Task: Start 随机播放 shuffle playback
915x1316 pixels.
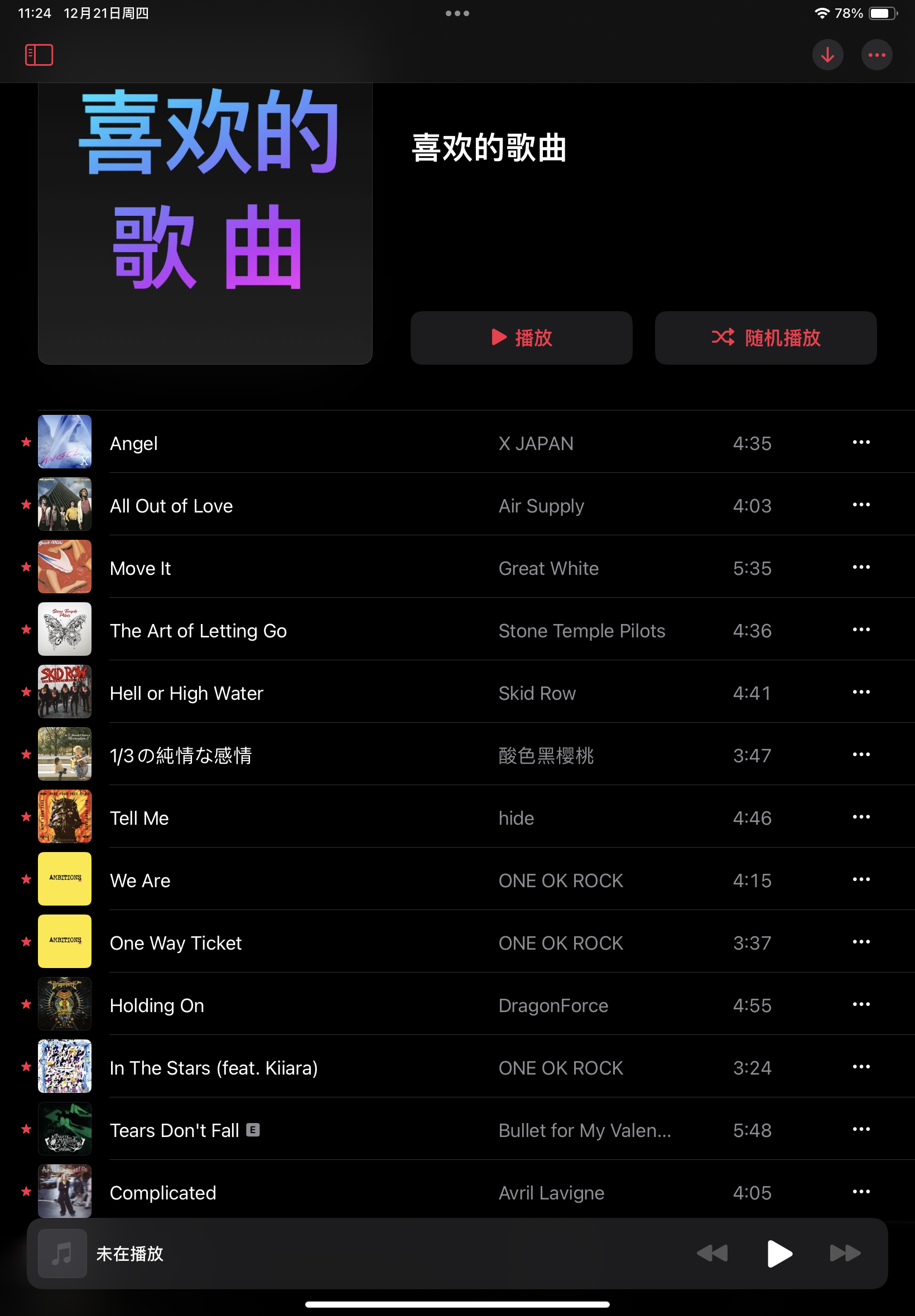Action: (765, 337)
